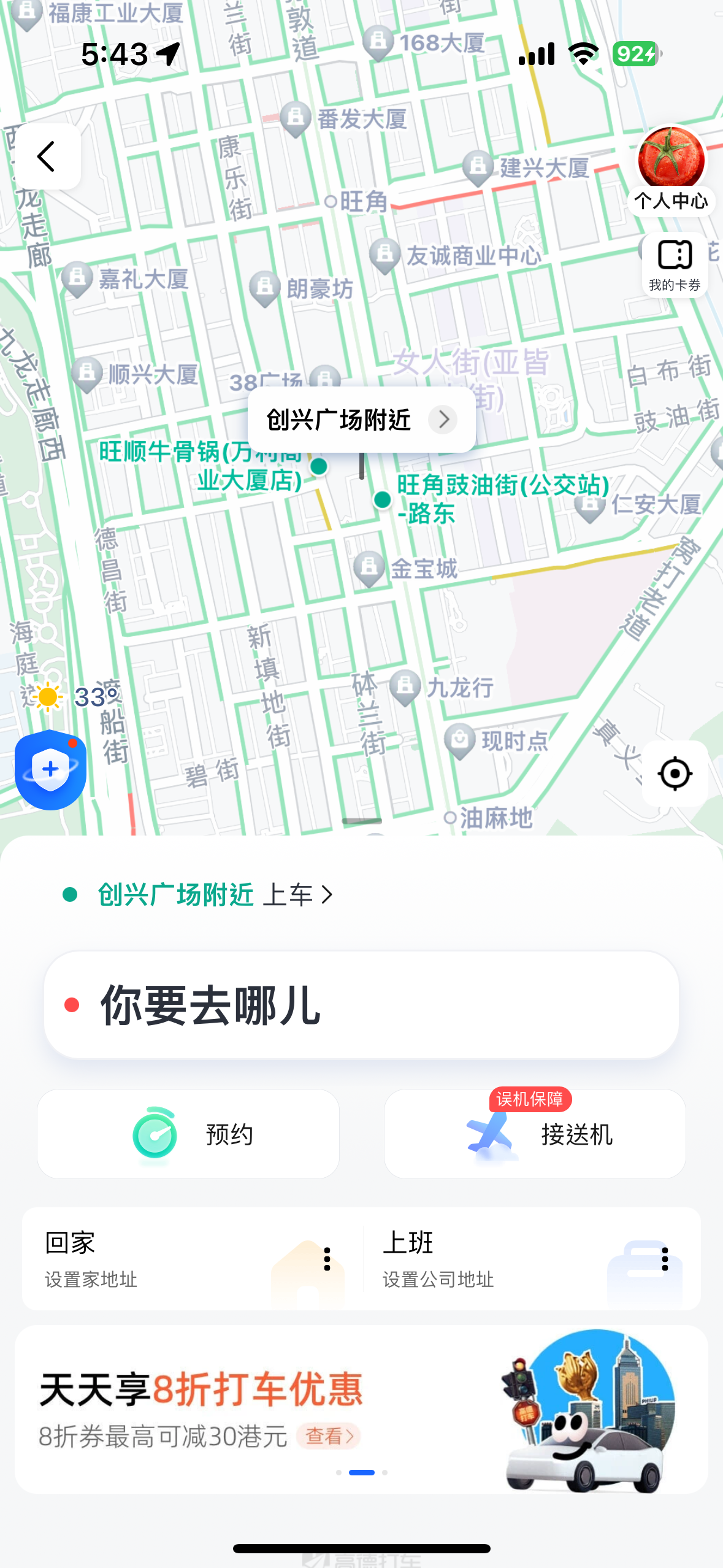Enter destination in 你要去哪儿

[x=361, y=1005]
